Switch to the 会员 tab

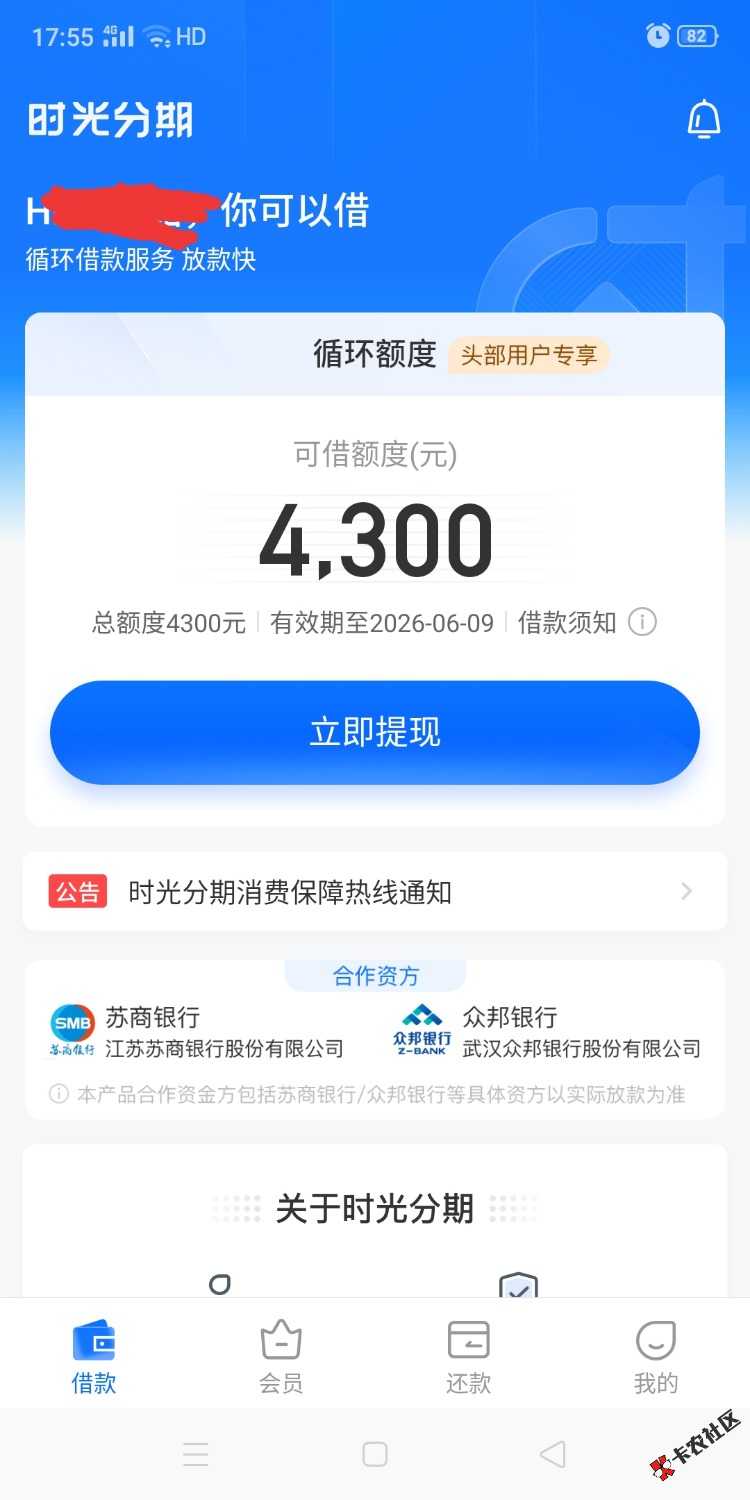[281, 1357]
